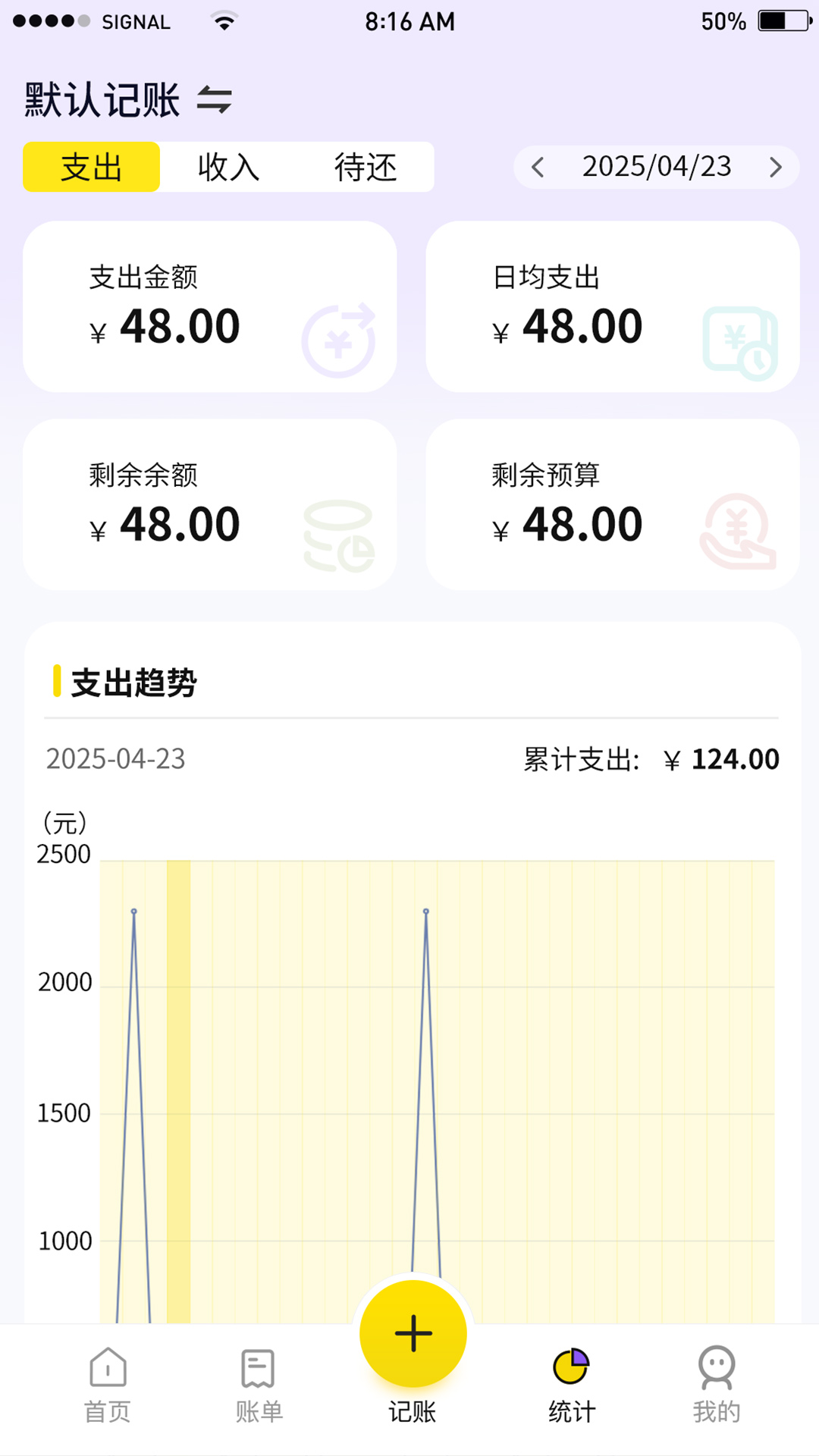This screenshot has height=1456, width=819.
Task: Toggle to the 收入 view
Action: tap(229, 167)
